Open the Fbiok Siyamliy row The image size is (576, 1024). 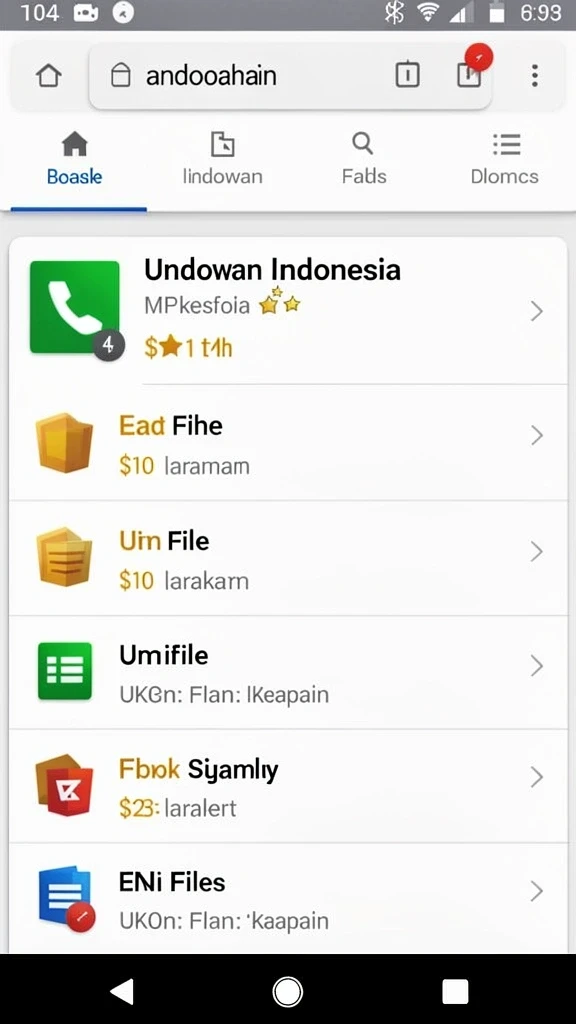pyautogui.click(x=288, y=786)
